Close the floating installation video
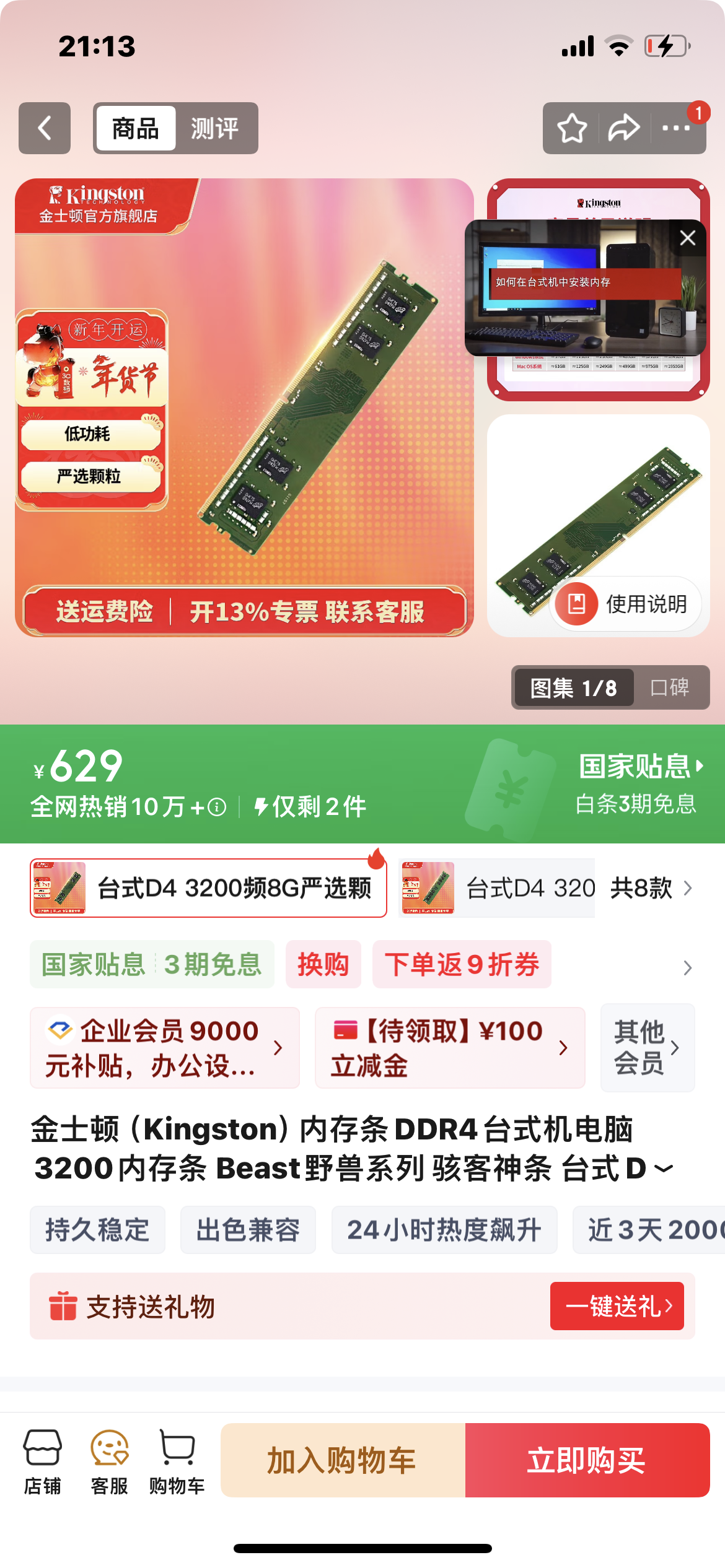This screenshot has height=1568, width=725. (687, 238)
